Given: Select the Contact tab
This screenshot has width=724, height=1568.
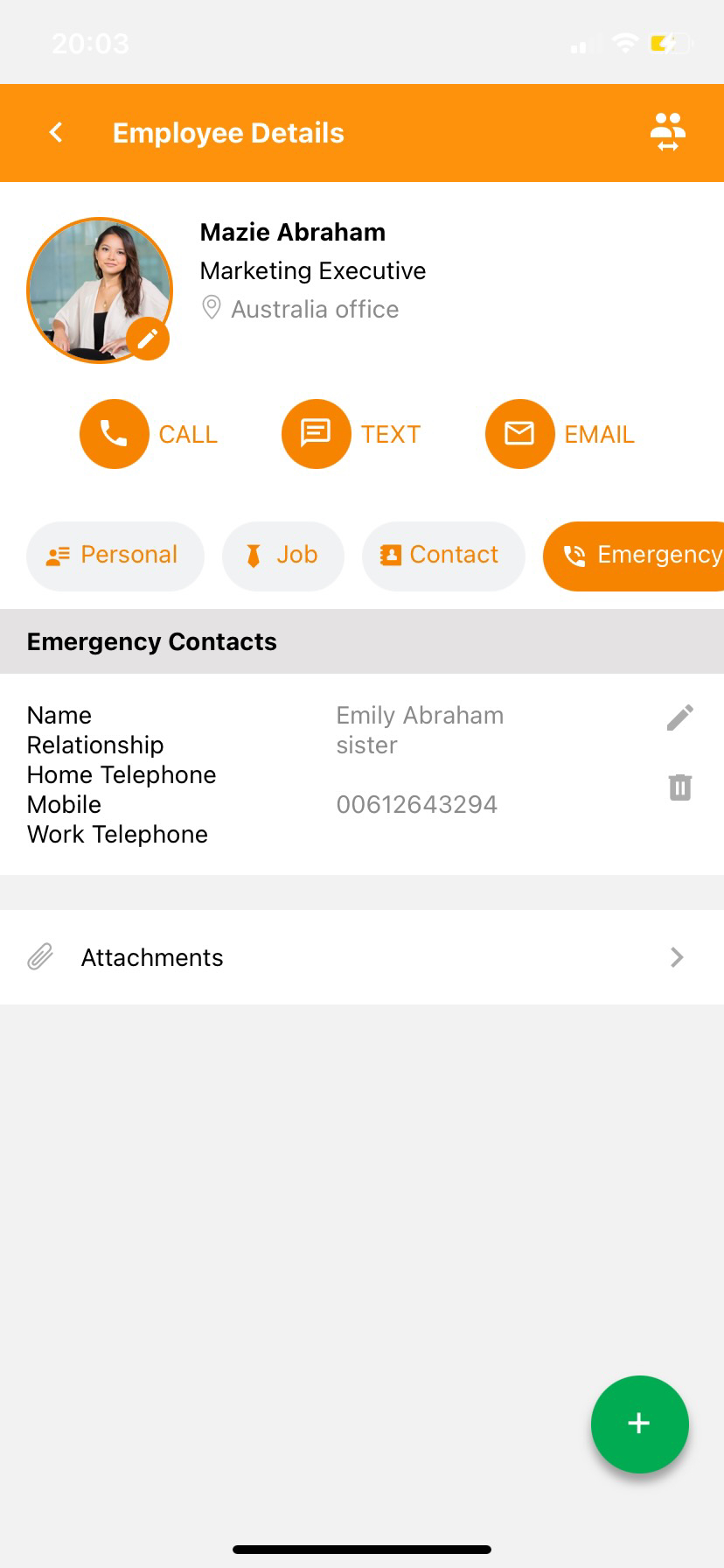Looking at the screenshot, I should coord(443,555).
